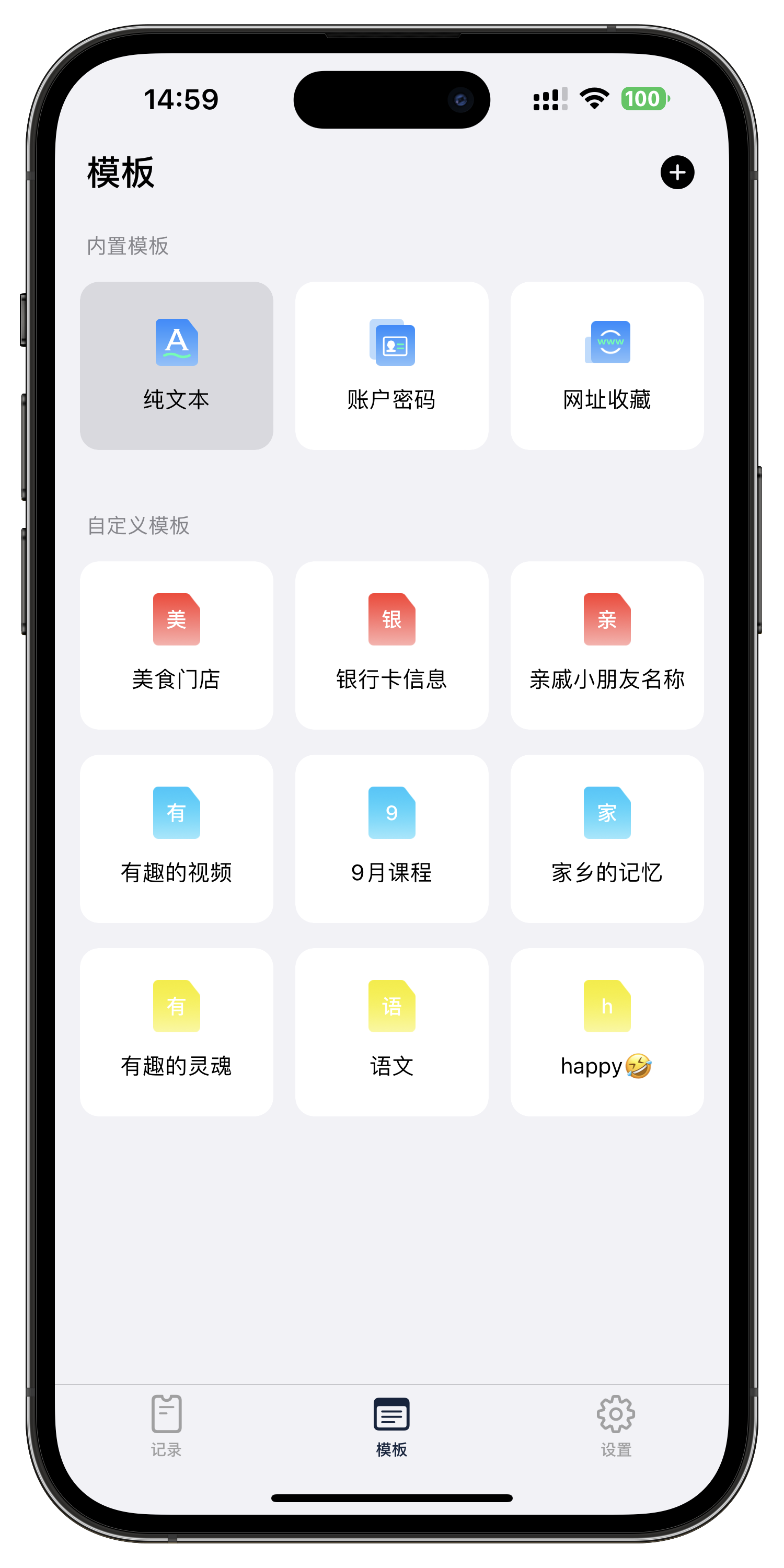The height and width of the screenshot is (1568, 784).
Task: Open the happy template card
Action: (x=607, y=1032)
